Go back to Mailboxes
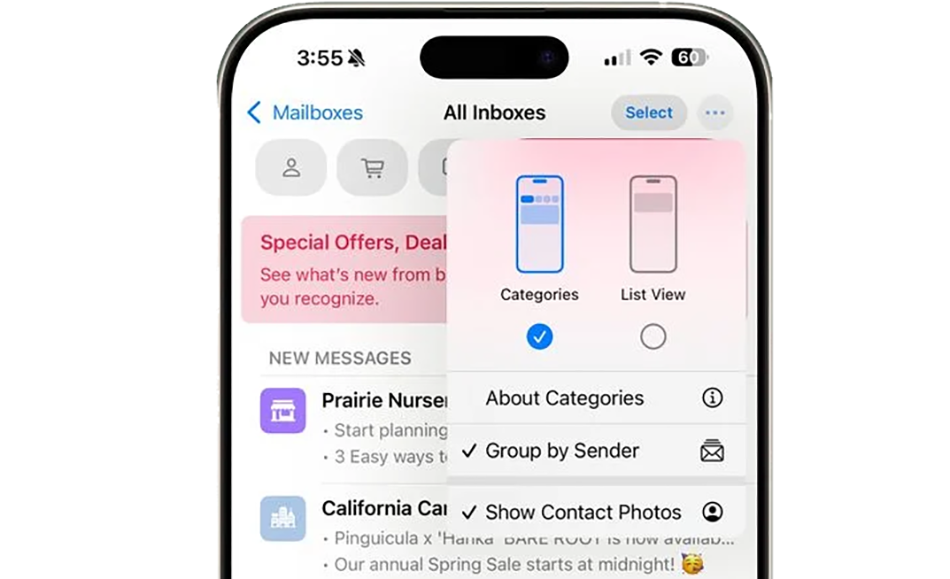 [306, 113]
